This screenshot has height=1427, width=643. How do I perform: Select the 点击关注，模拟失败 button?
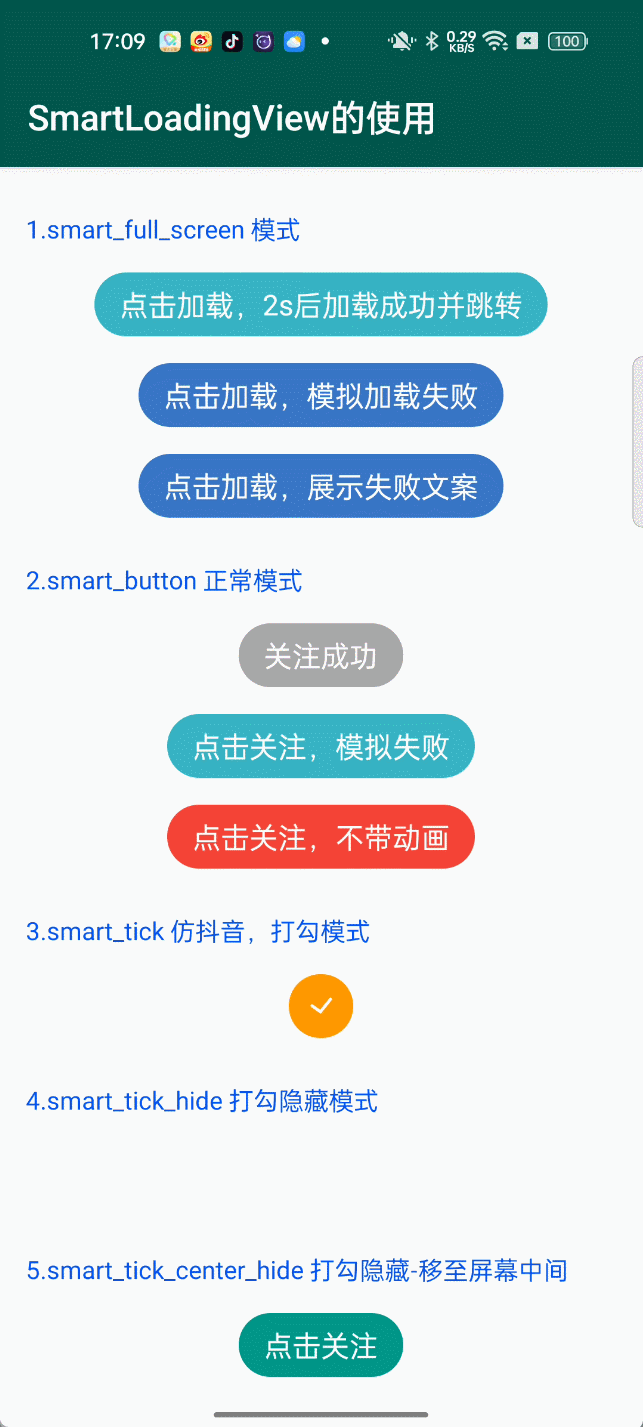(320, 746)
